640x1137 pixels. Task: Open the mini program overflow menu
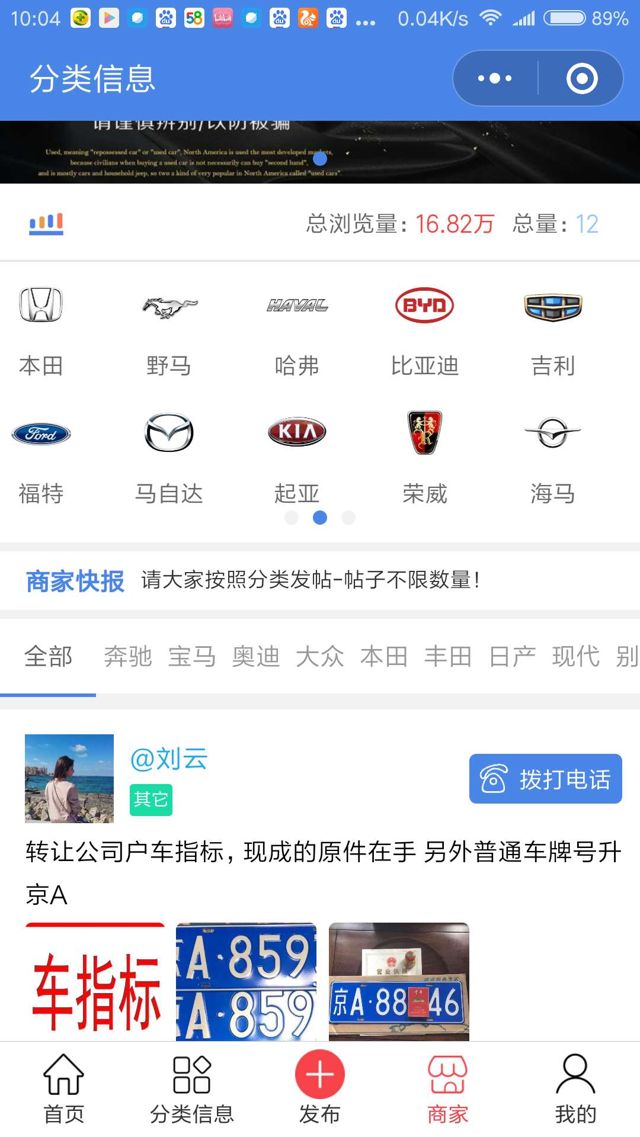pos(495,78)
